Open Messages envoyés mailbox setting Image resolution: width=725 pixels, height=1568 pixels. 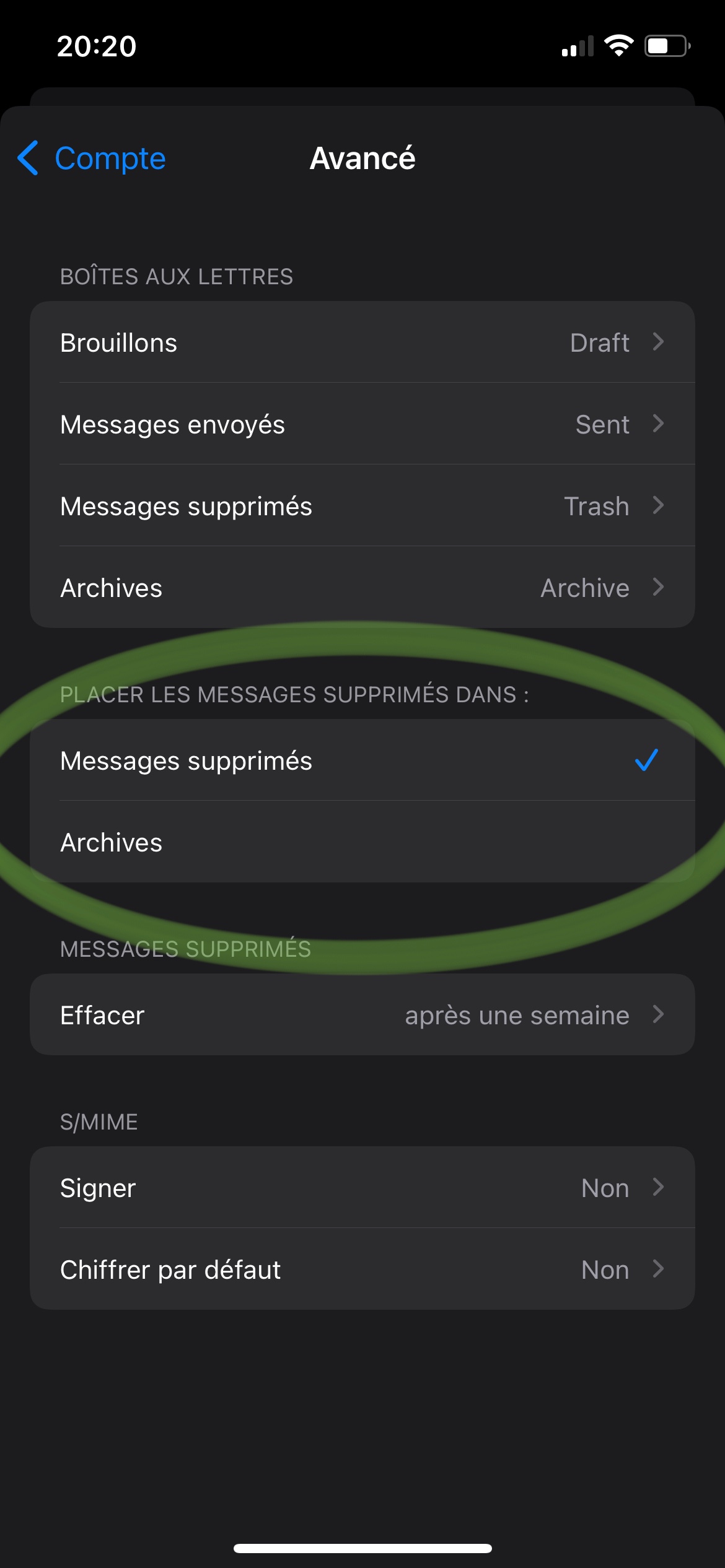362,424
